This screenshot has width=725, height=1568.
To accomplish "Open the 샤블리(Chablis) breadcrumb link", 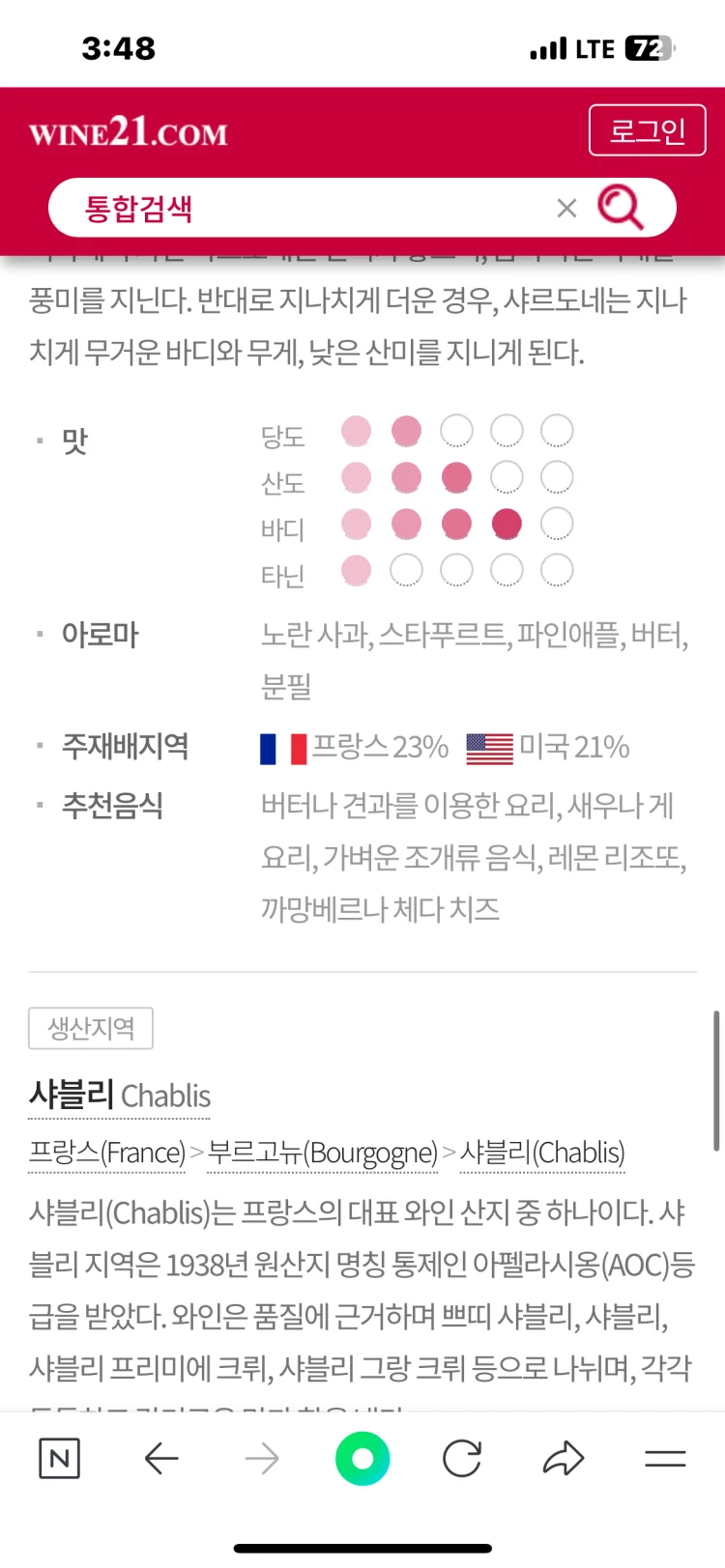I will (542, 1153).
